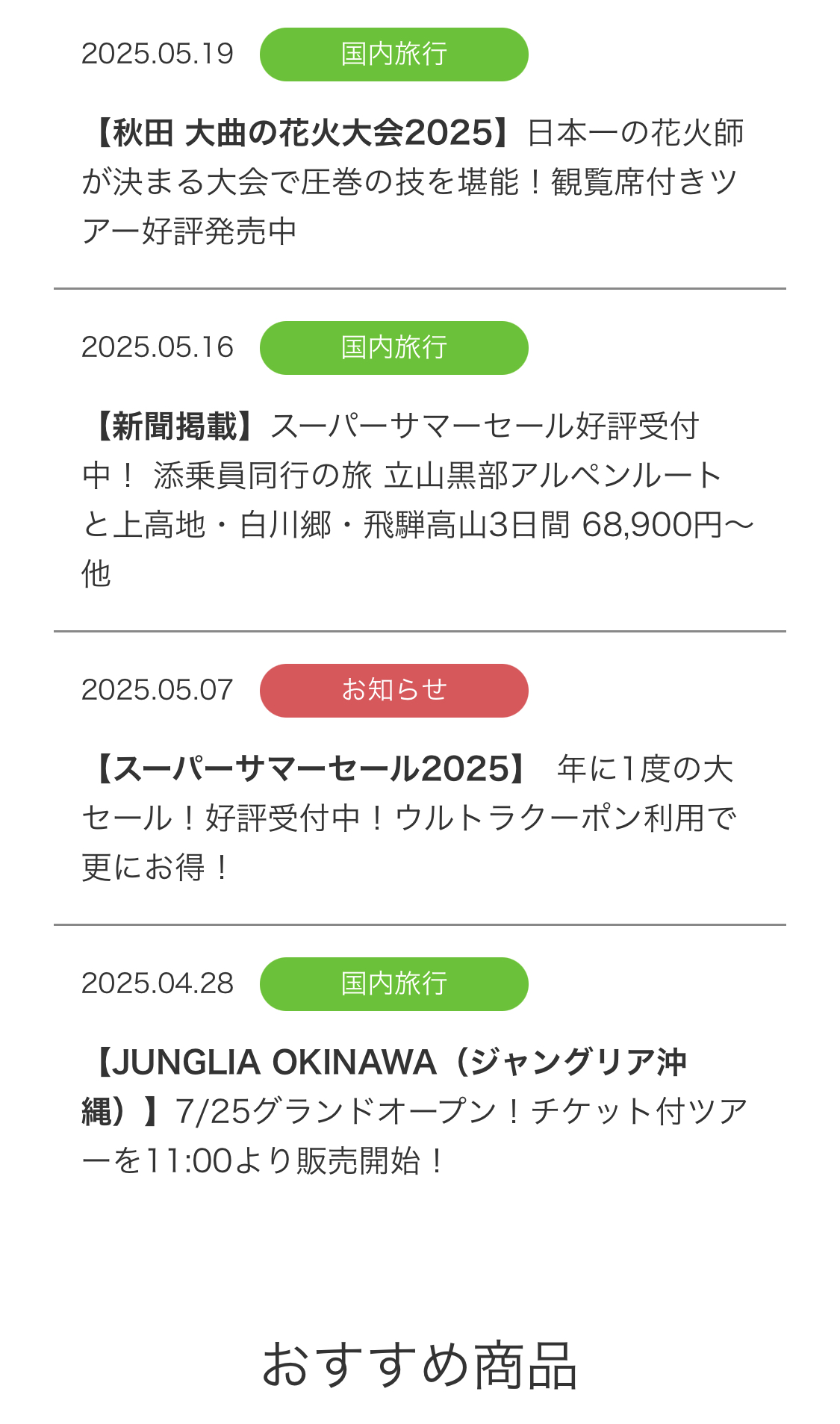Viewport: 840px width, 1424px height.
Task: Tap the 国内旅行 tag dated 2025.05.16
Action: (x=393, y=348)
